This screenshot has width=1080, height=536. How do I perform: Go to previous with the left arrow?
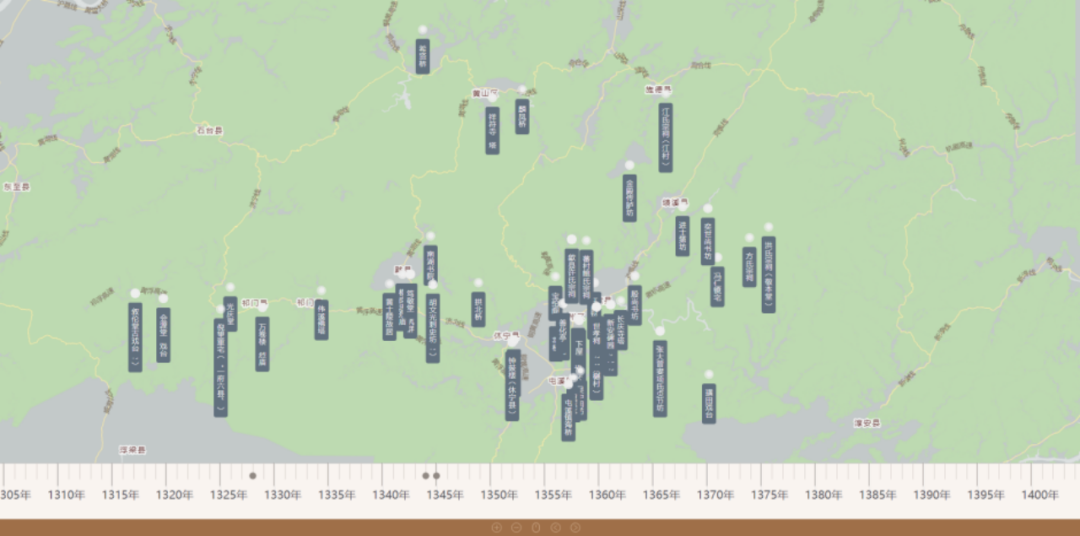tap(555, 527)
